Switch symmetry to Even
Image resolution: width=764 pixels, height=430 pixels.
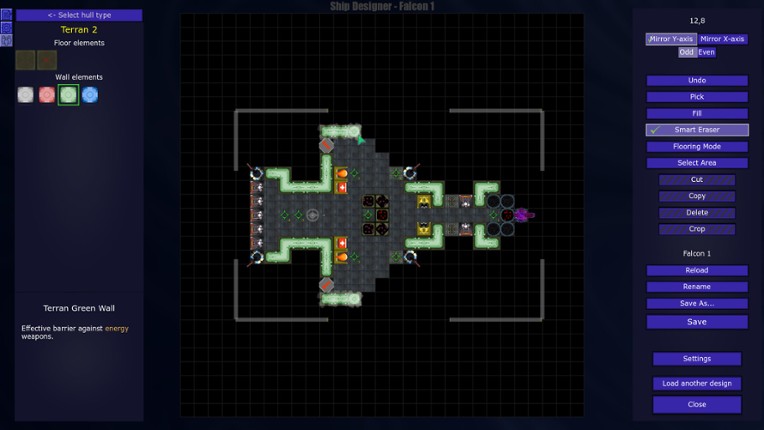click(707, 52)
